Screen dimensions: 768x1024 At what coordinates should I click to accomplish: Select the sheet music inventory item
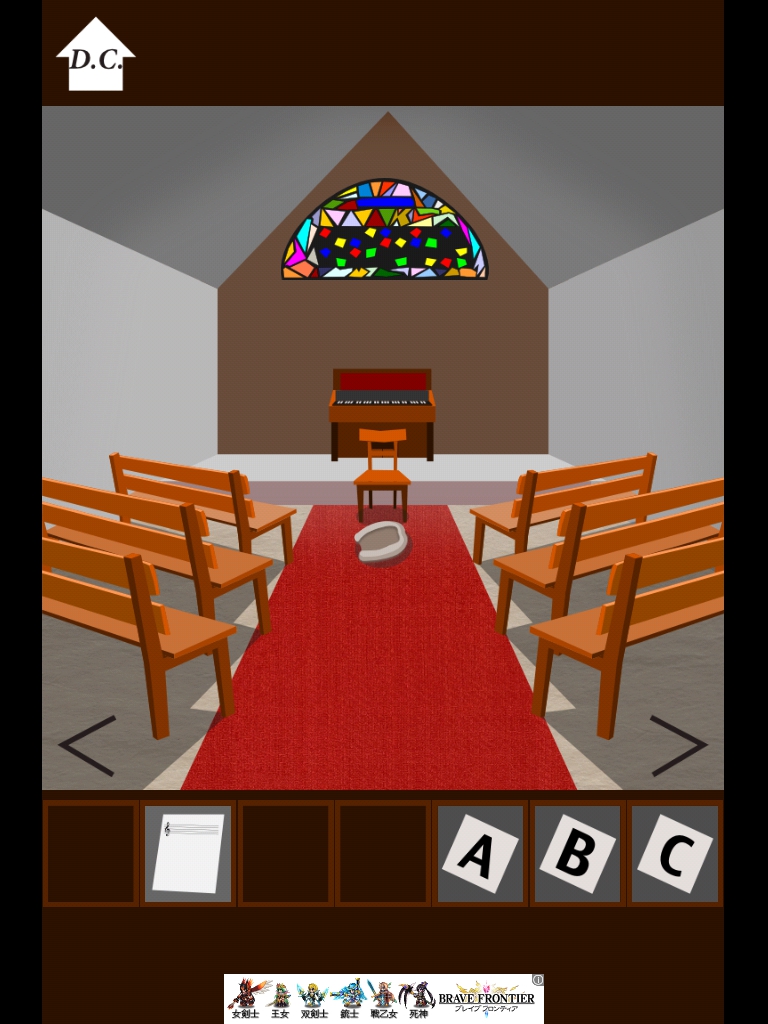click(188, 853)
